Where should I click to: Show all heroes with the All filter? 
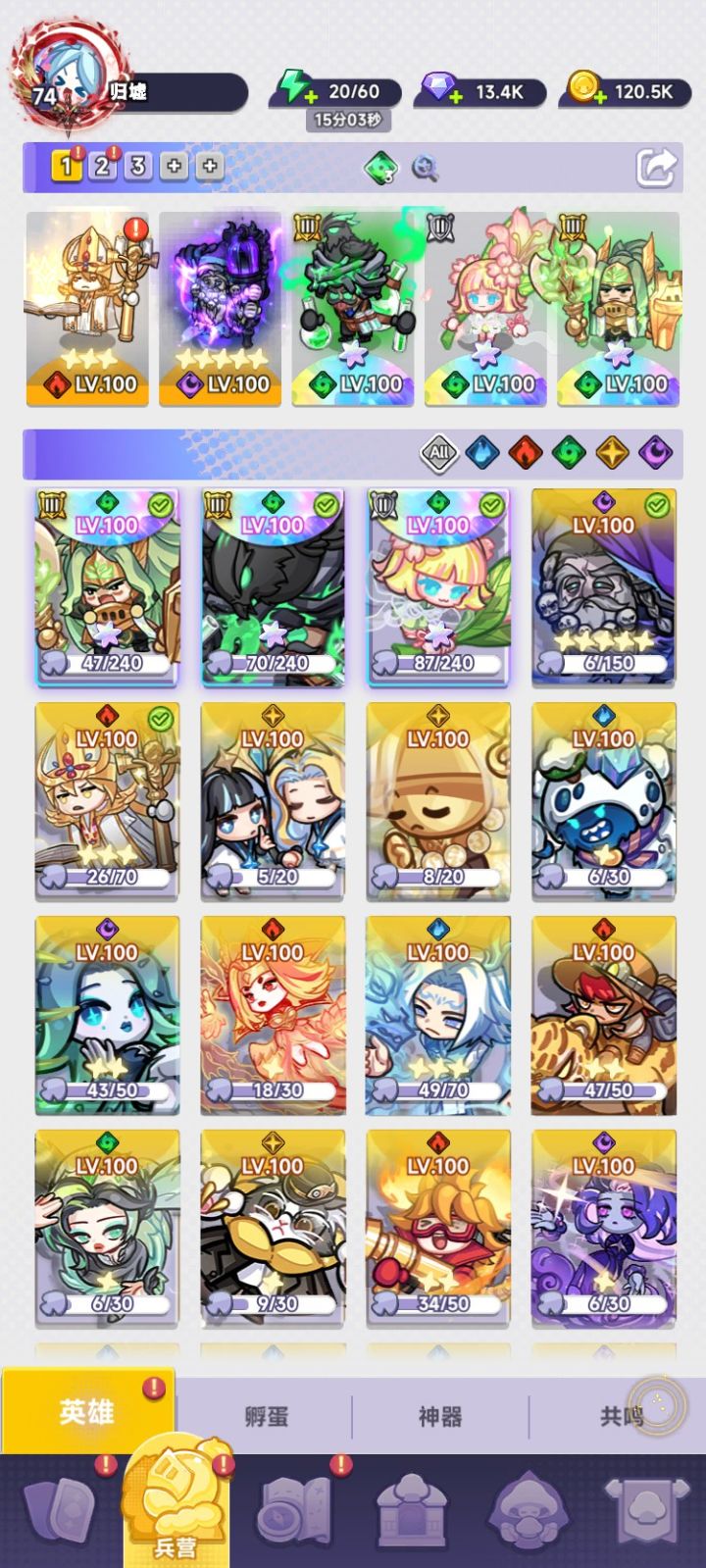[439, 453]
